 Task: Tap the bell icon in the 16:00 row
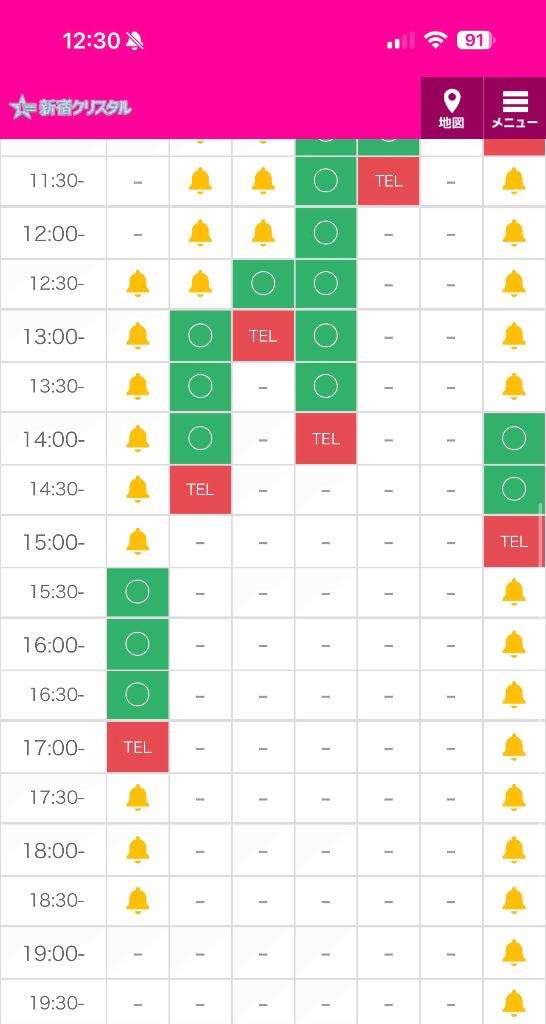coord(514,644)
